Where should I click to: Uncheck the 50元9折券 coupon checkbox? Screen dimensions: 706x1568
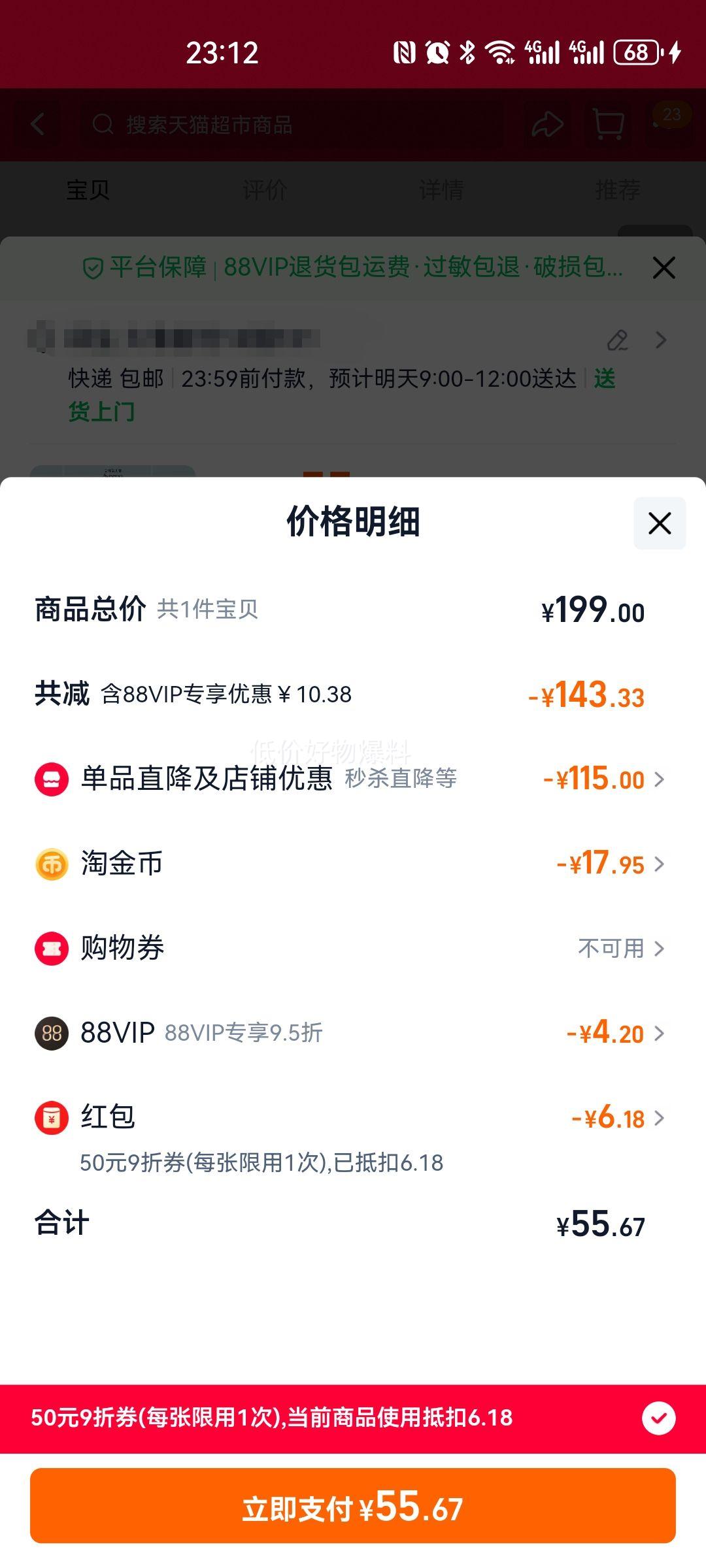[x=658, y=1418]
